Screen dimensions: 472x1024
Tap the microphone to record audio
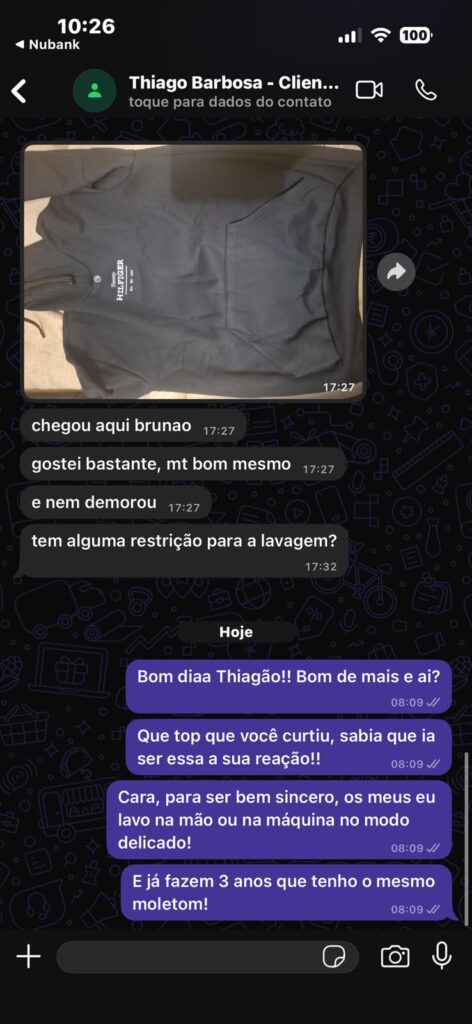442,956
